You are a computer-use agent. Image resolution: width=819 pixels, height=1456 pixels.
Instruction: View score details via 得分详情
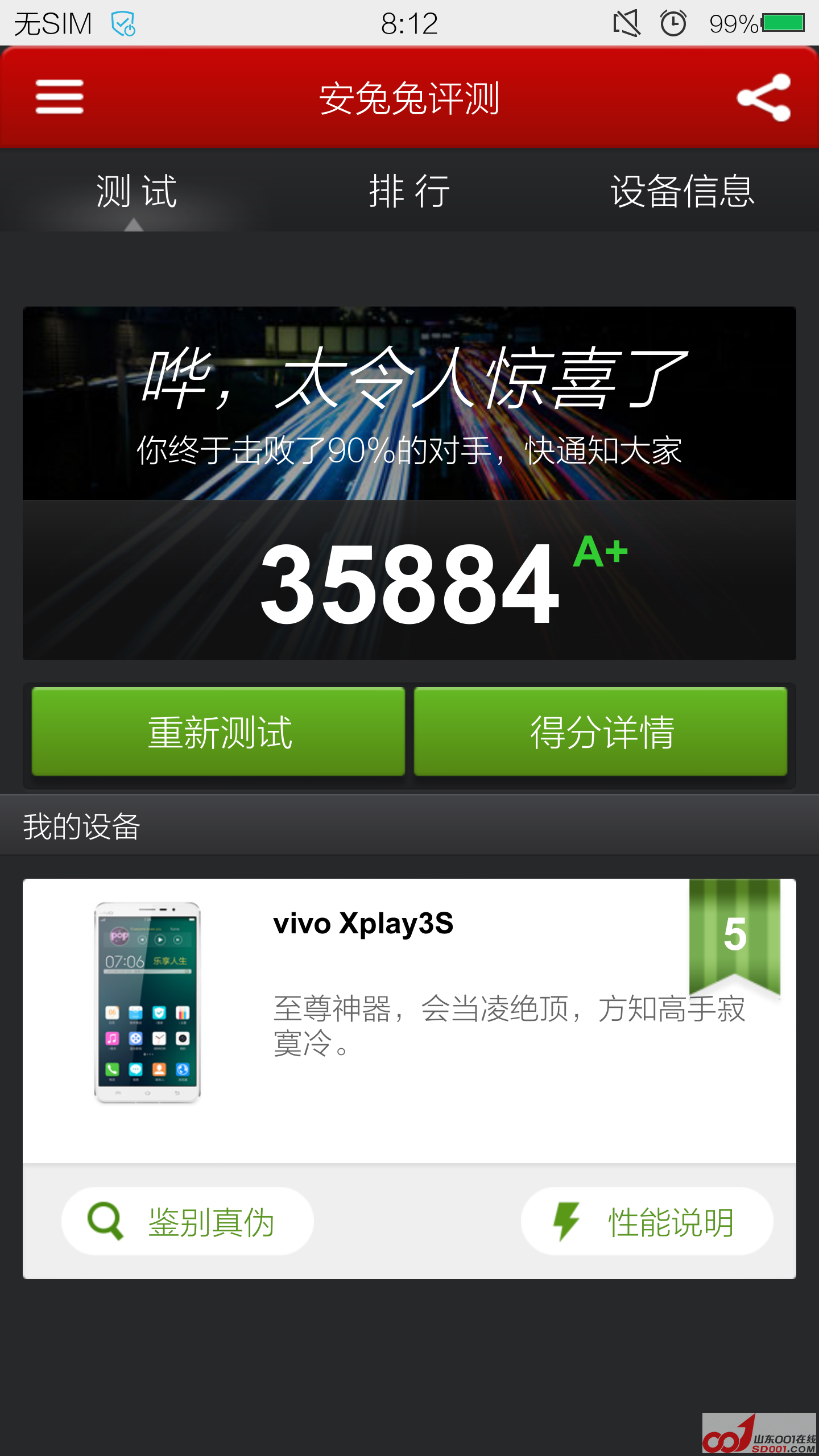601,731
